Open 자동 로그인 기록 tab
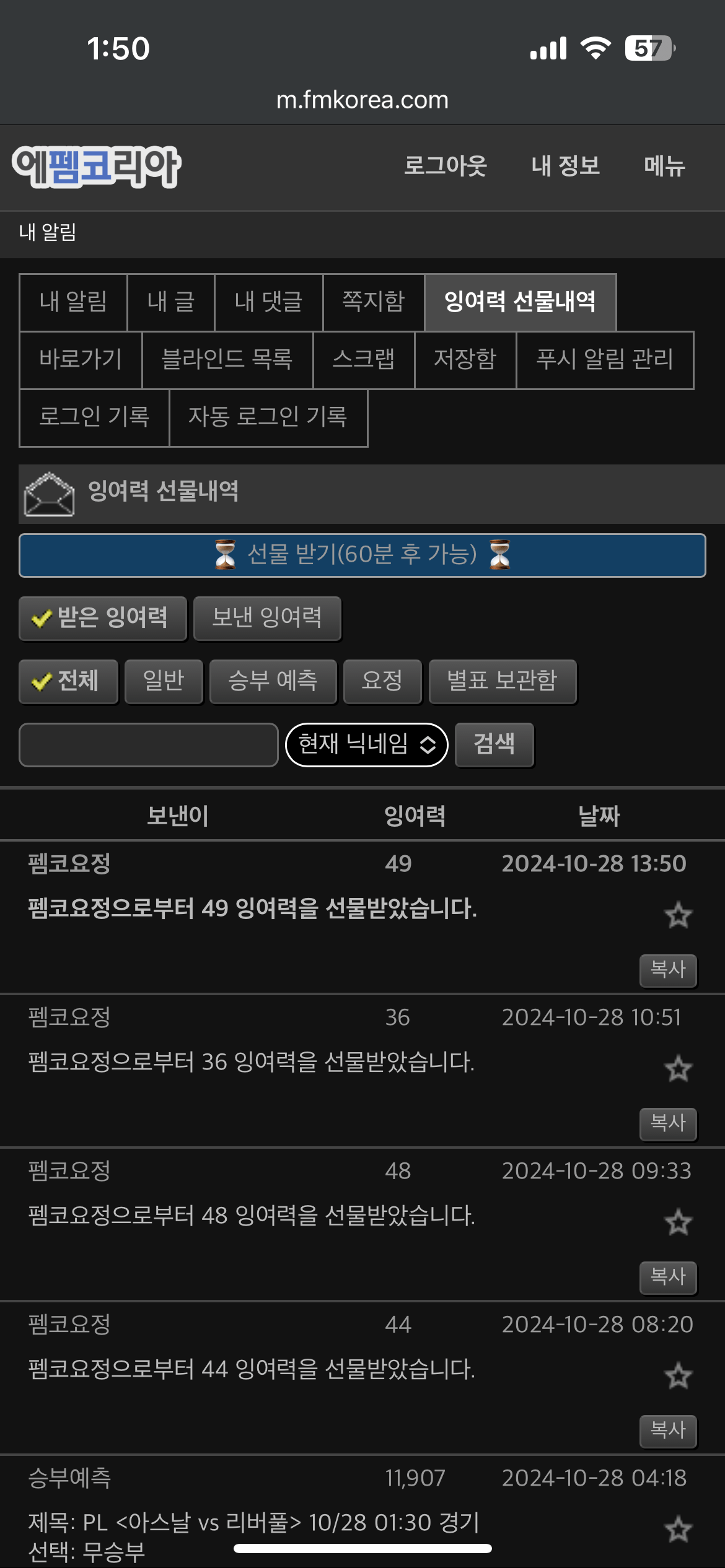725x1568 pixels. [x=268, y=417]
